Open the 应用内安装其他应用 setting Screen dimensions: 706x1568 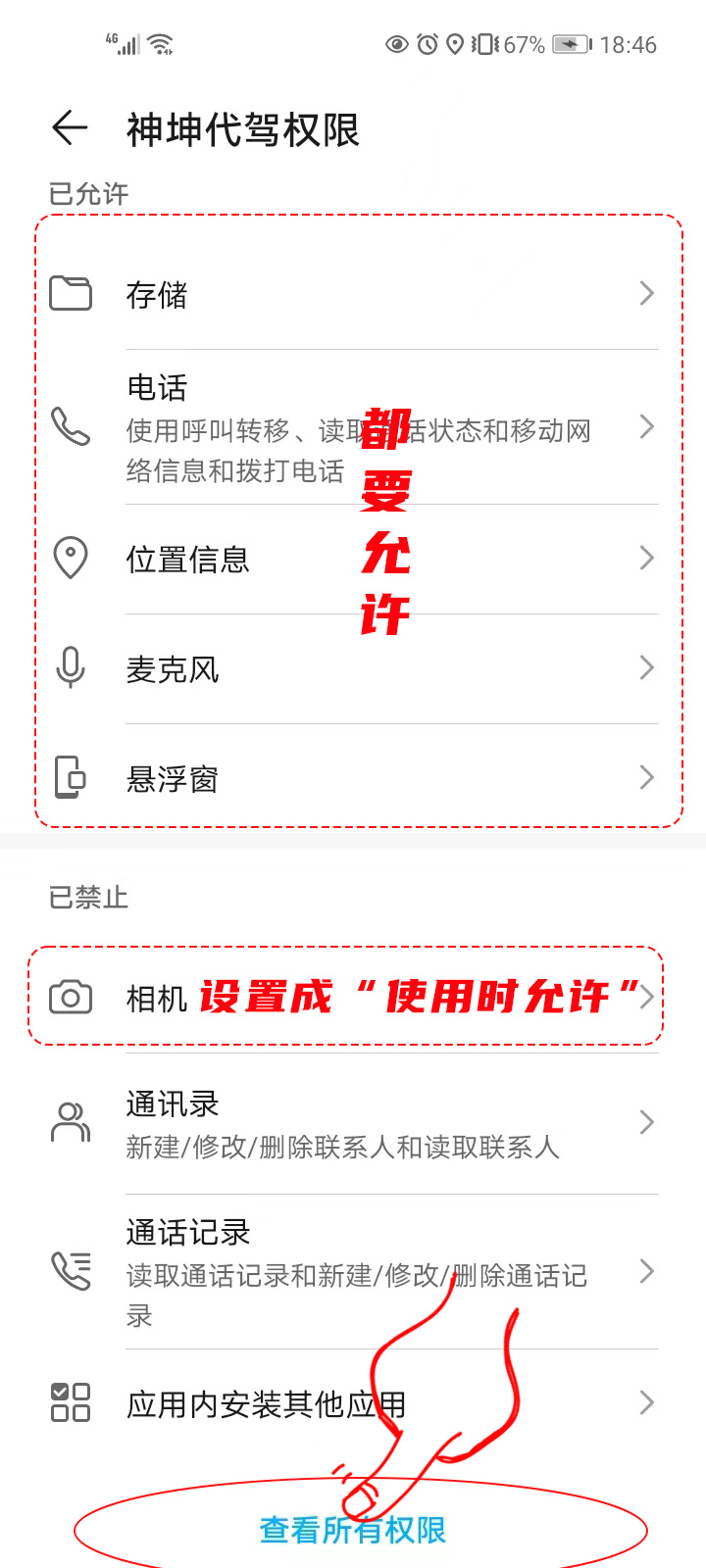click(x=353, y=1403)
